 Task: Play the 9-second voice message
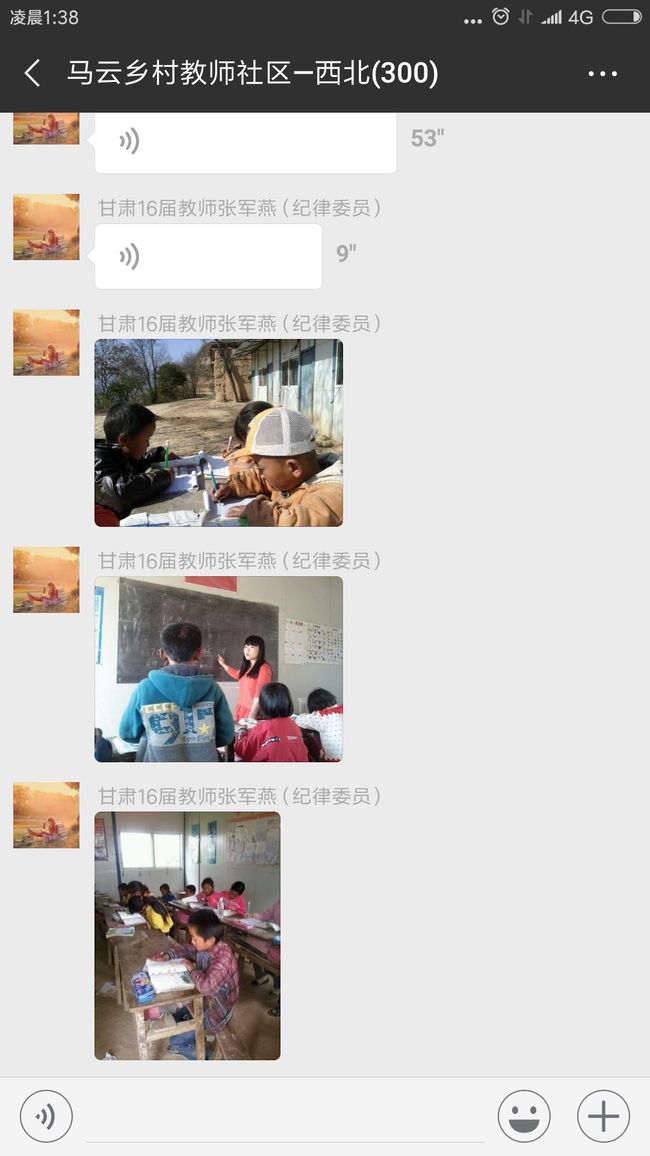point(208,256)
